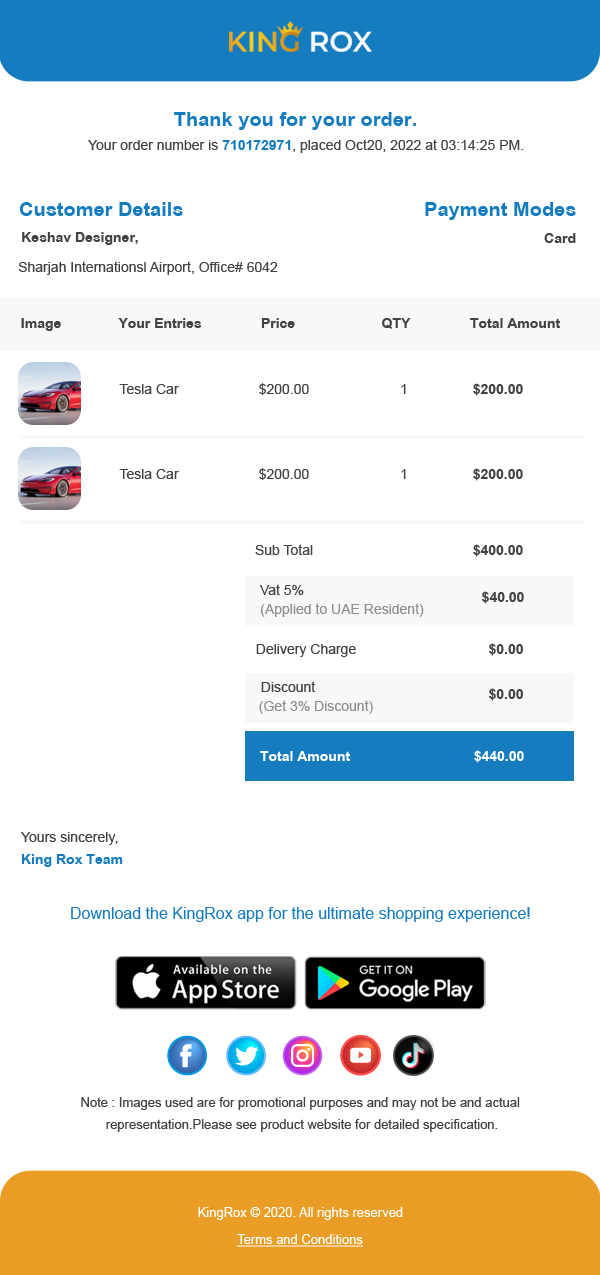Screen dimensions: 600x1275
Task: Open the Instagram profile
Action: coord(303,1055)
